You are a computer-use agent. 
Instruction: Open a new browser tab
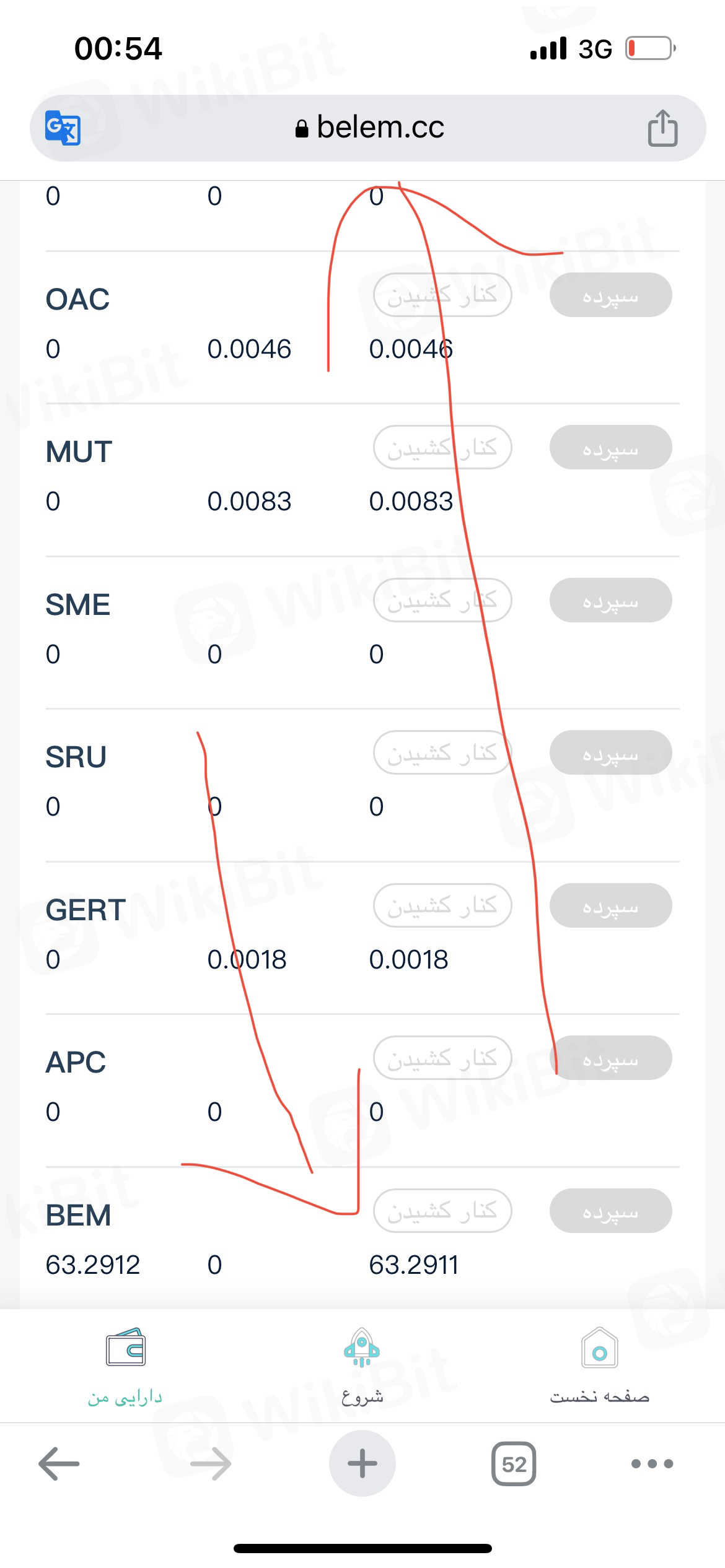pos(362,1463)
